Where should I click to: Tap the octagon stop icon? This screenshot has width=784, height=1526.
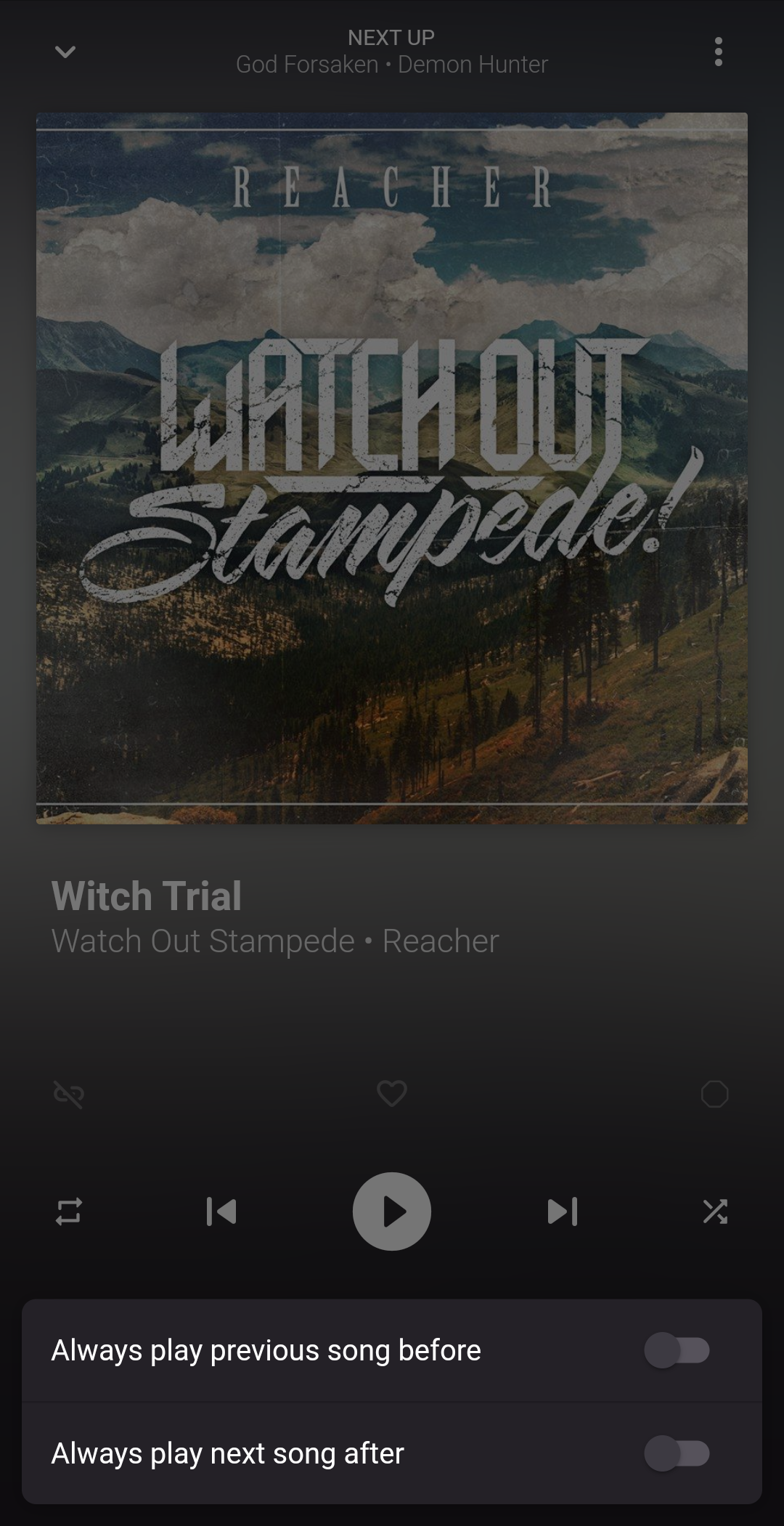point(715,1094)
